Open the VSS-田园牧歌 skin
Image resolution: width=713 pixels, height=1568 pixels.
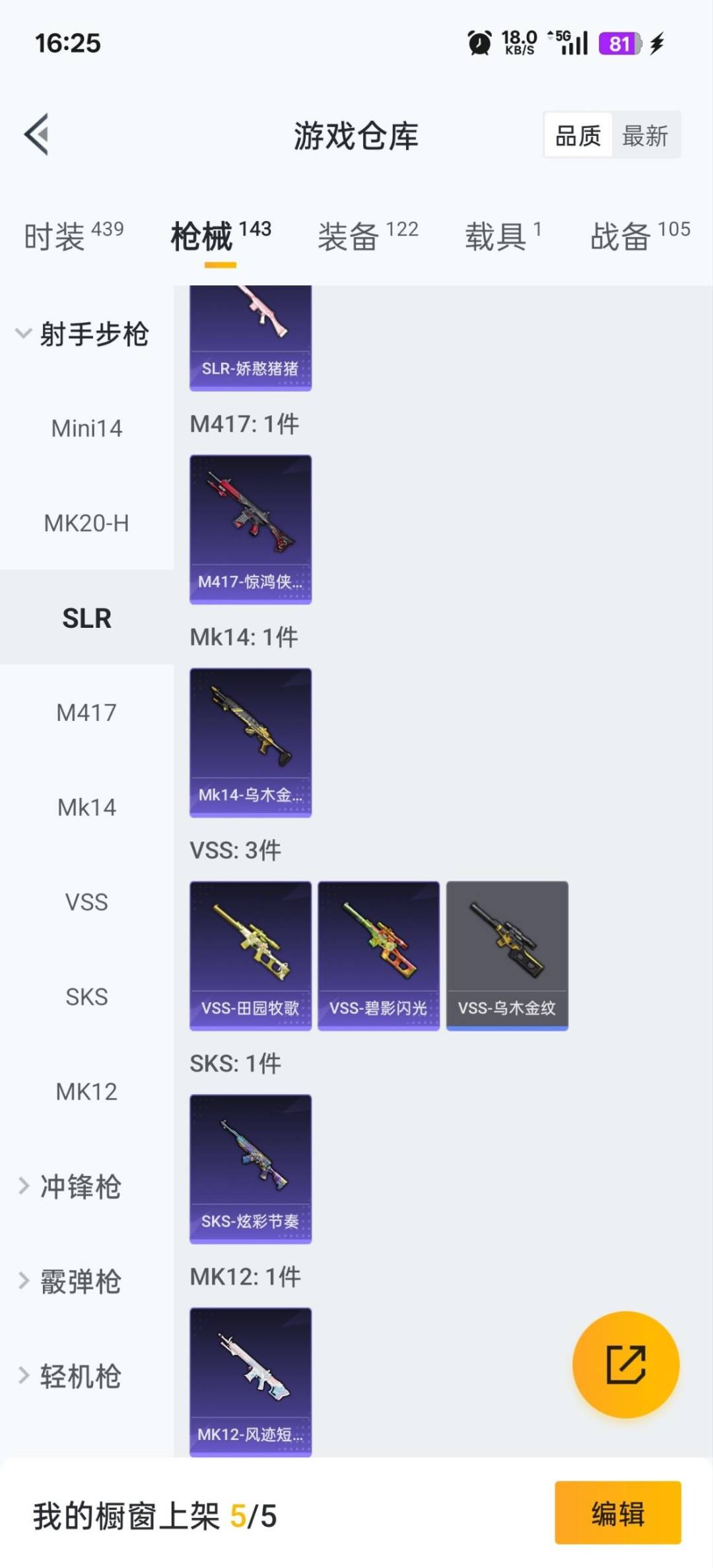pyautogui.click(x=250, y=955)
